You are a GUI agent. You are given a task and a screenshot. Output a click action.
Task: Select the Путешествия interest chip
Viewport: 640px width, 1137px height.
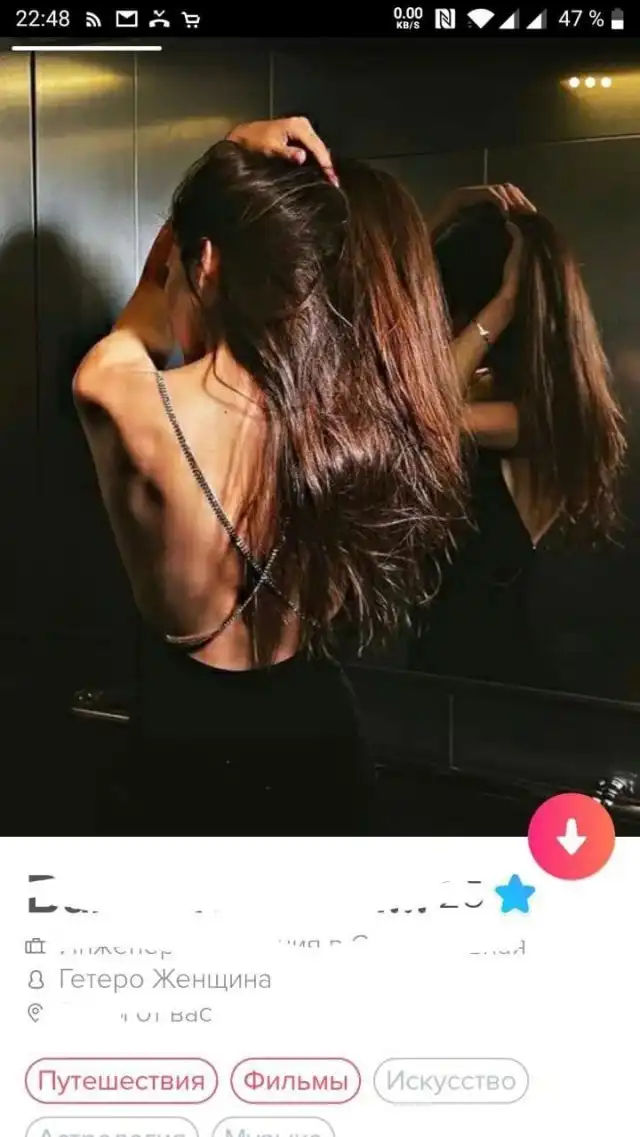click(x=121, y=1081)
